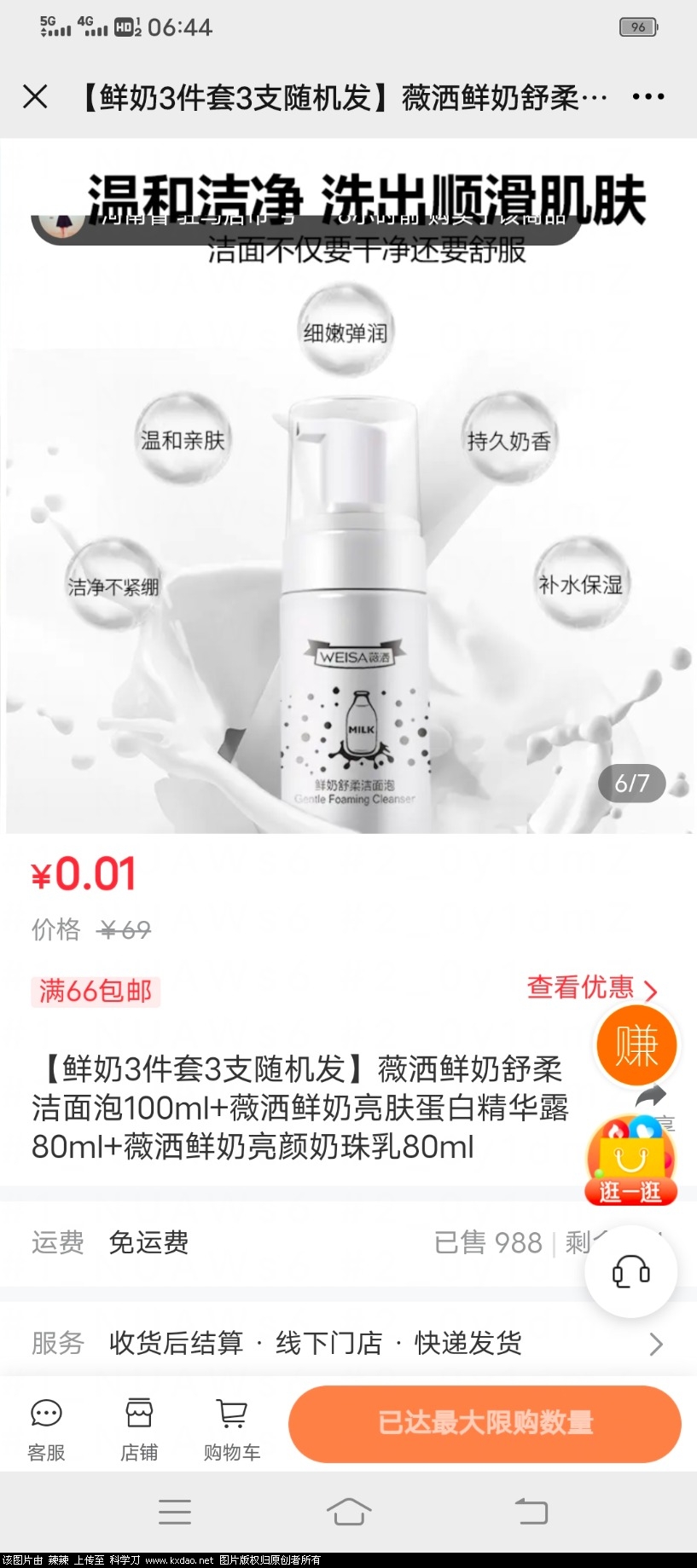
Task: Close the product page with X
Action: pos(35,97)
